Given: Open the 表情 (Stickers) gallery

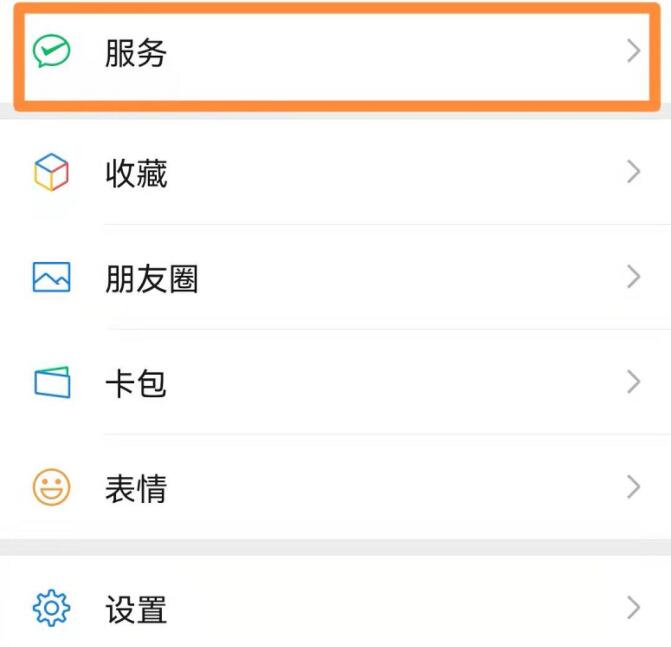Looking at the screenshot, I should pyautogui.click(x=335, y=488).
